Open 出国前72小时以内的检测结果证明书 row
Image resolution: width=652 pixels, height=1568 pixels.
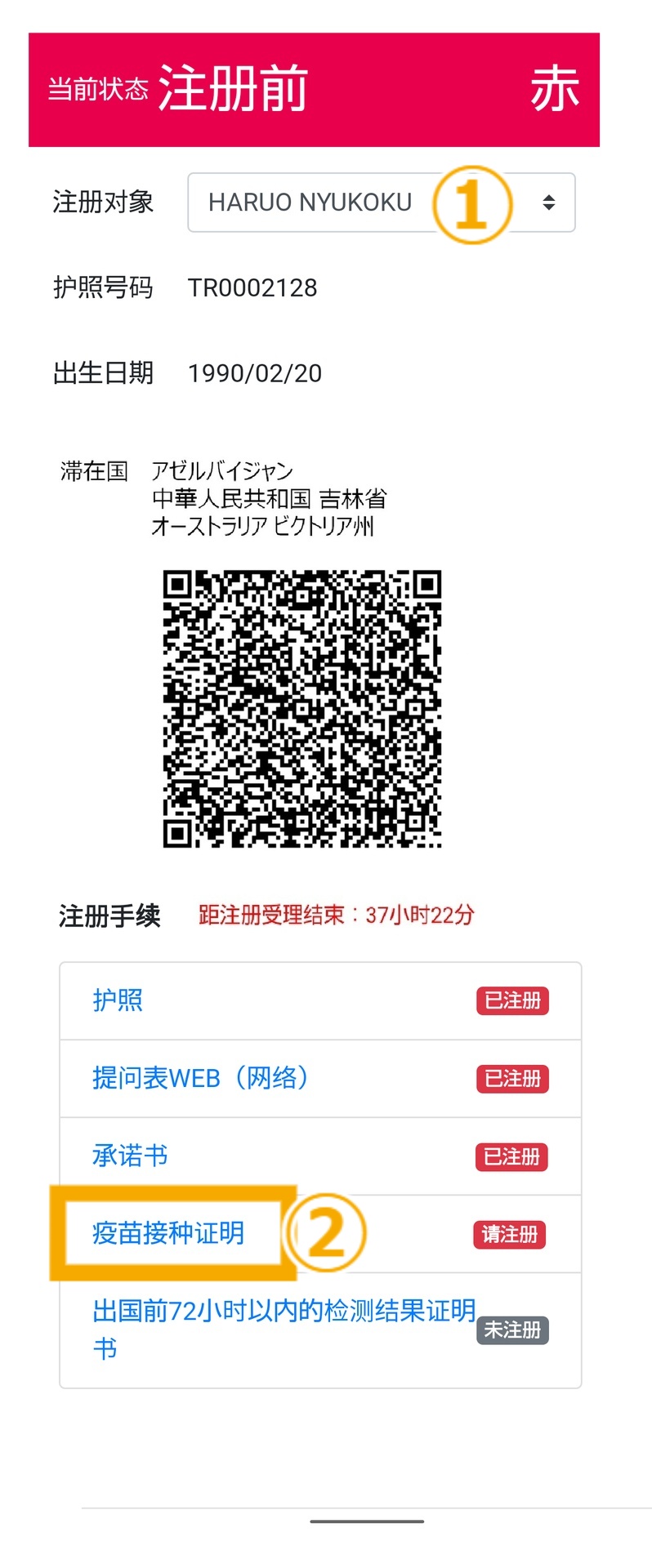point(283,1328)
